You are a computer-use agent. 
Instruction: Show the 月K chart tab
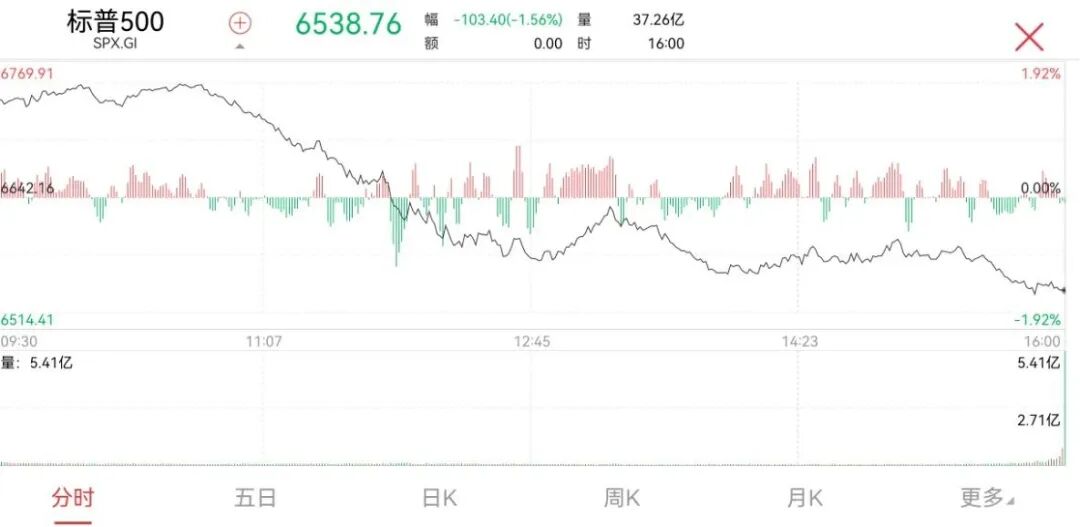point(805,497)
